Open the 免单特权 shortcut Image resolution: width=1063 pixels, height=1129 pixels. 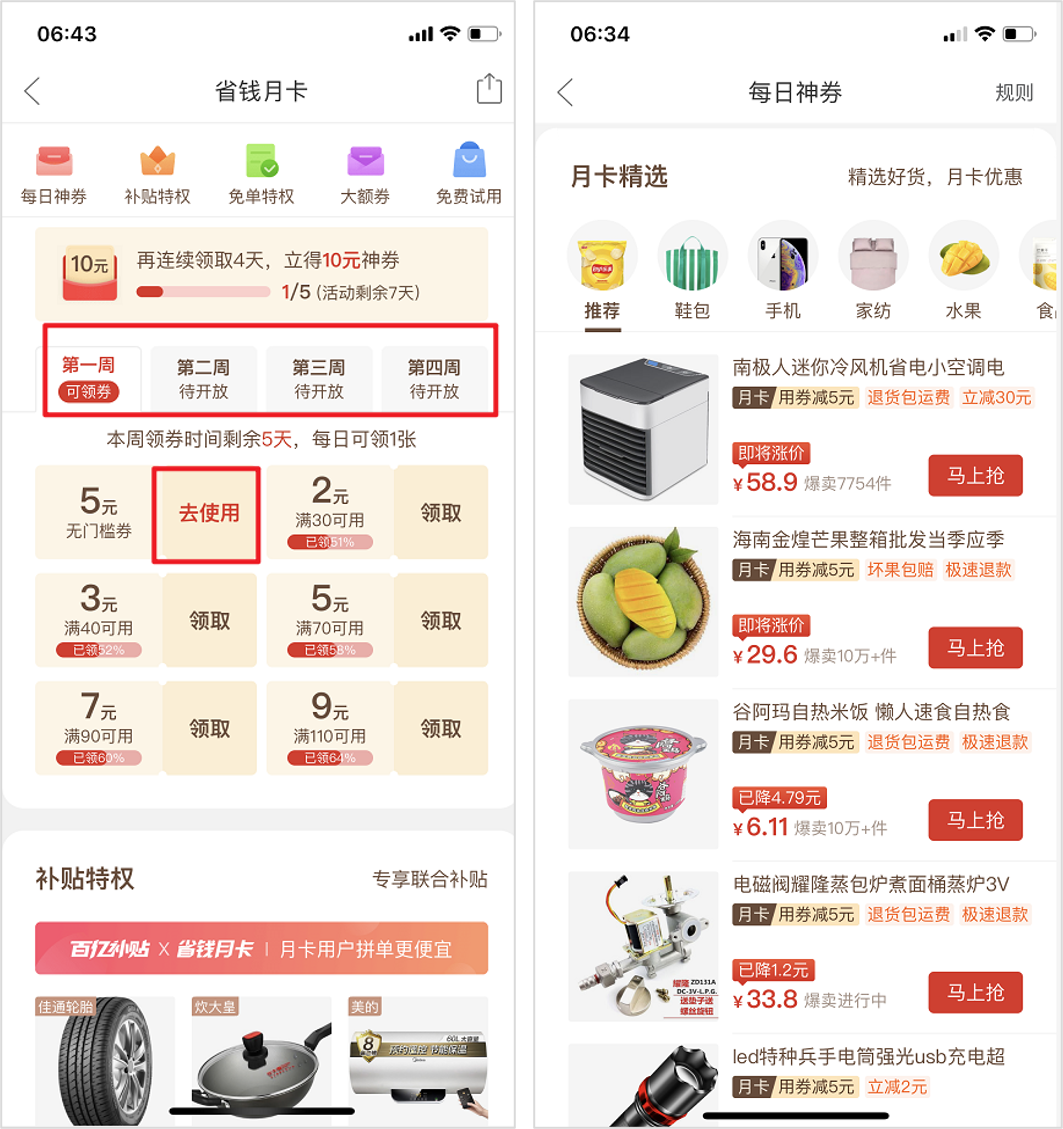click(261, 173)
